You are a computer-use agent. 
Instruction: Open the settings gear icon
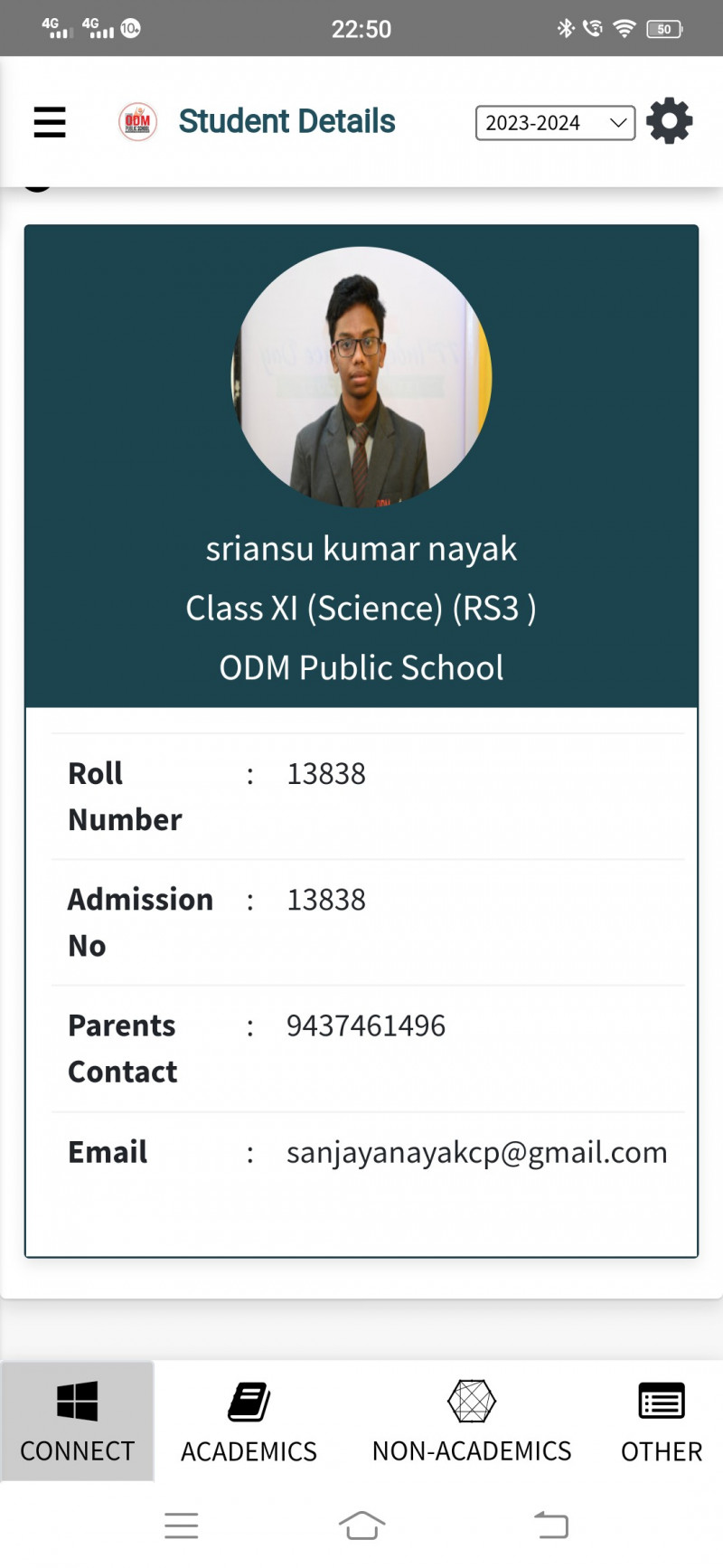(x=669, y=121)
